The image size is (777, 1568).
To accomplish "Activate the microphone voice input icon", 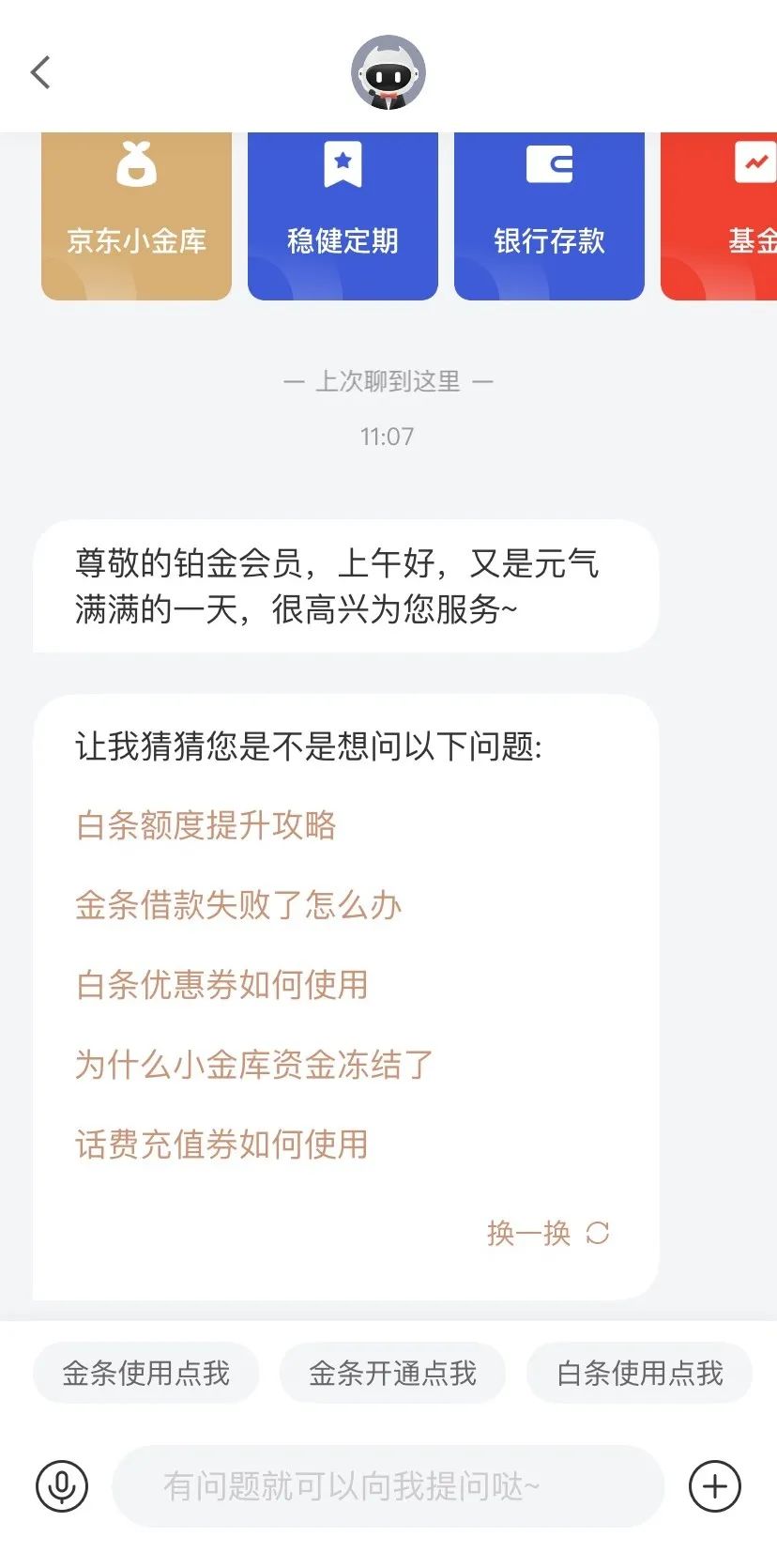I will (x=61, y=1486).
